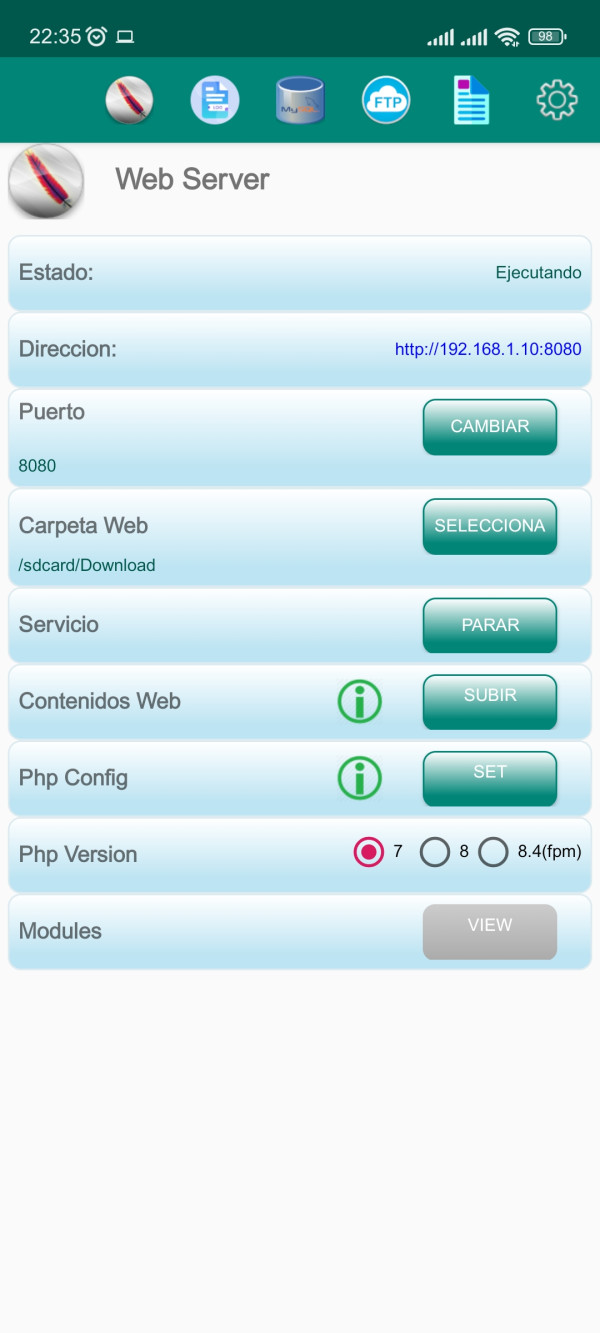
Task: Open the FTP server section
Action: [386, 100]
